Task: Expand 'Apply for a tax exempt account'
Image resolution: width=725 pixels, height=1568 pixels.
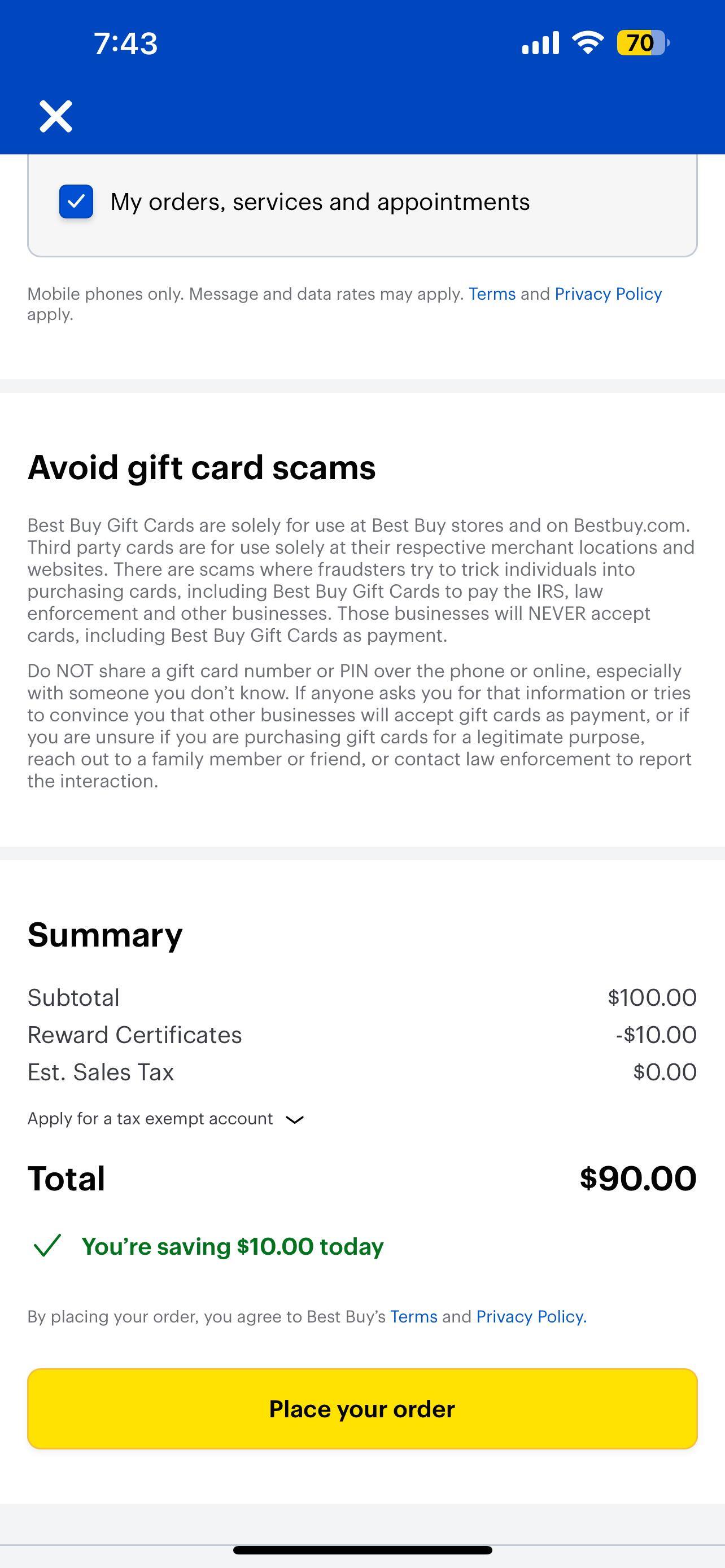Action: pos(150,1118)
